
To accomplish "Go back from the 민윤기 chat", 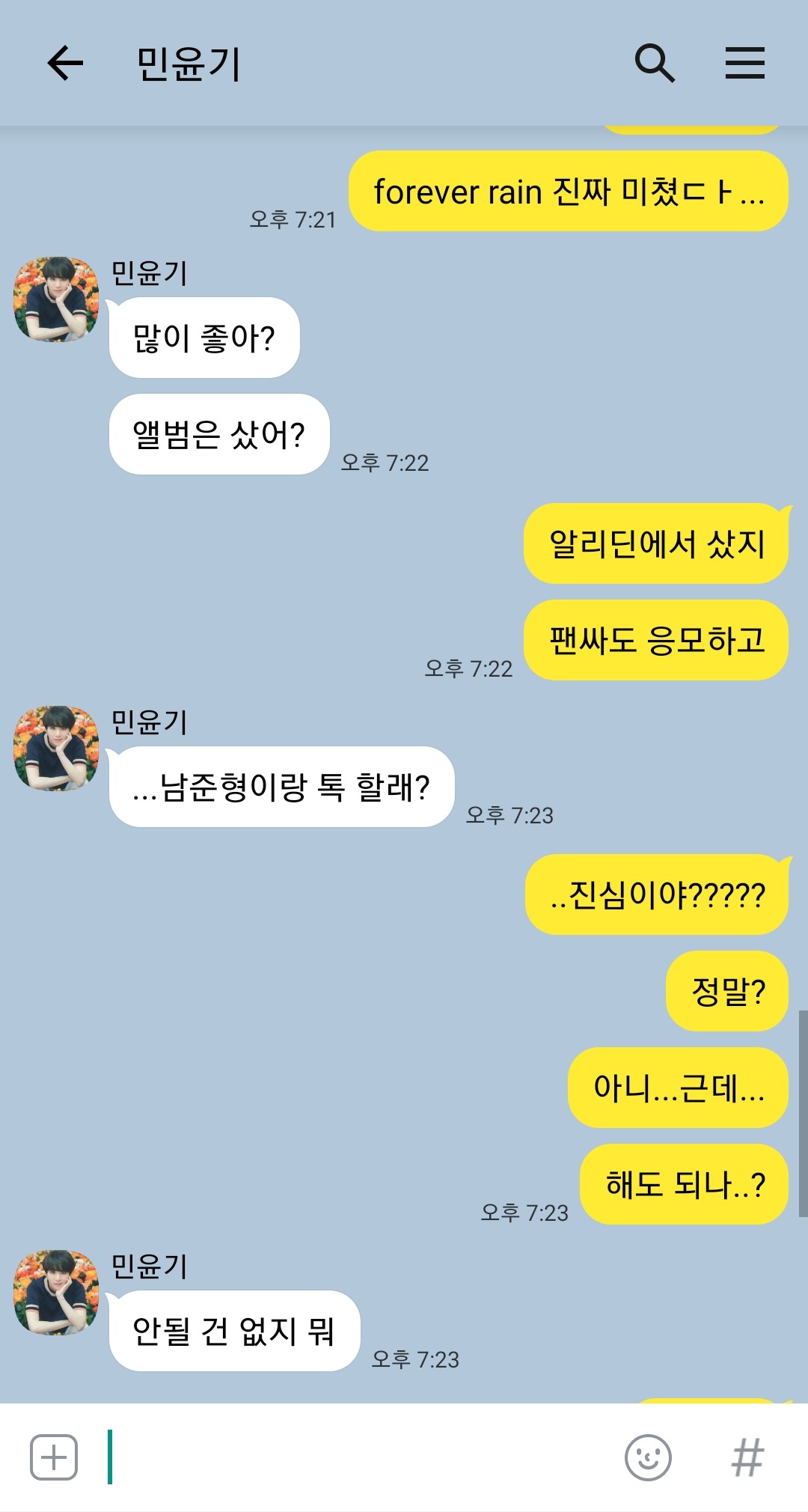I will click(65, 63).
